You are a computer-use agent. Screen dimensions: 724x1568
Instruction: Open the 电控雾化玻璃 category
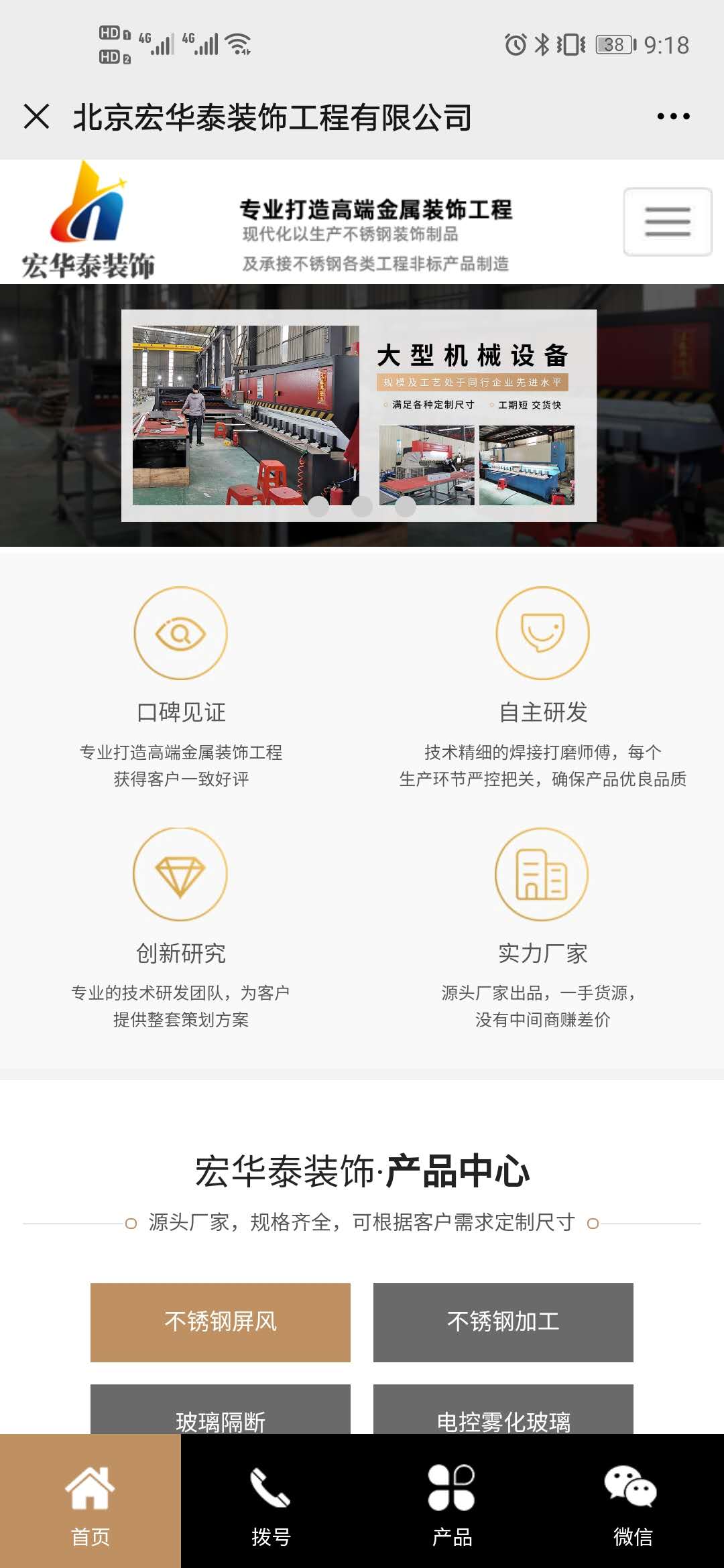[503, 1409]
